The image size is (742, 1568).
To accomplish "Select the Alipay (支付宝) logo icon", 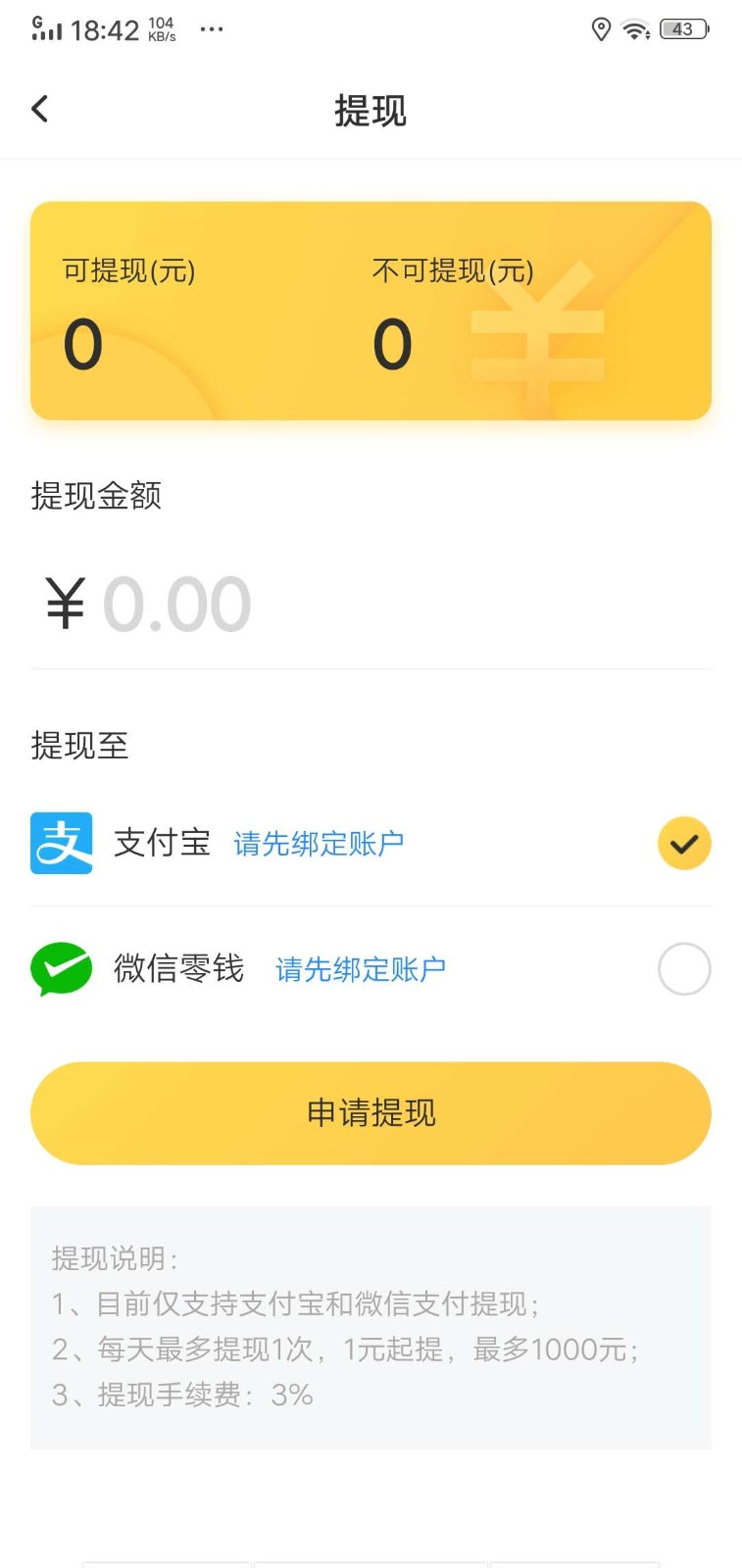I will click(x=61, y=843).
